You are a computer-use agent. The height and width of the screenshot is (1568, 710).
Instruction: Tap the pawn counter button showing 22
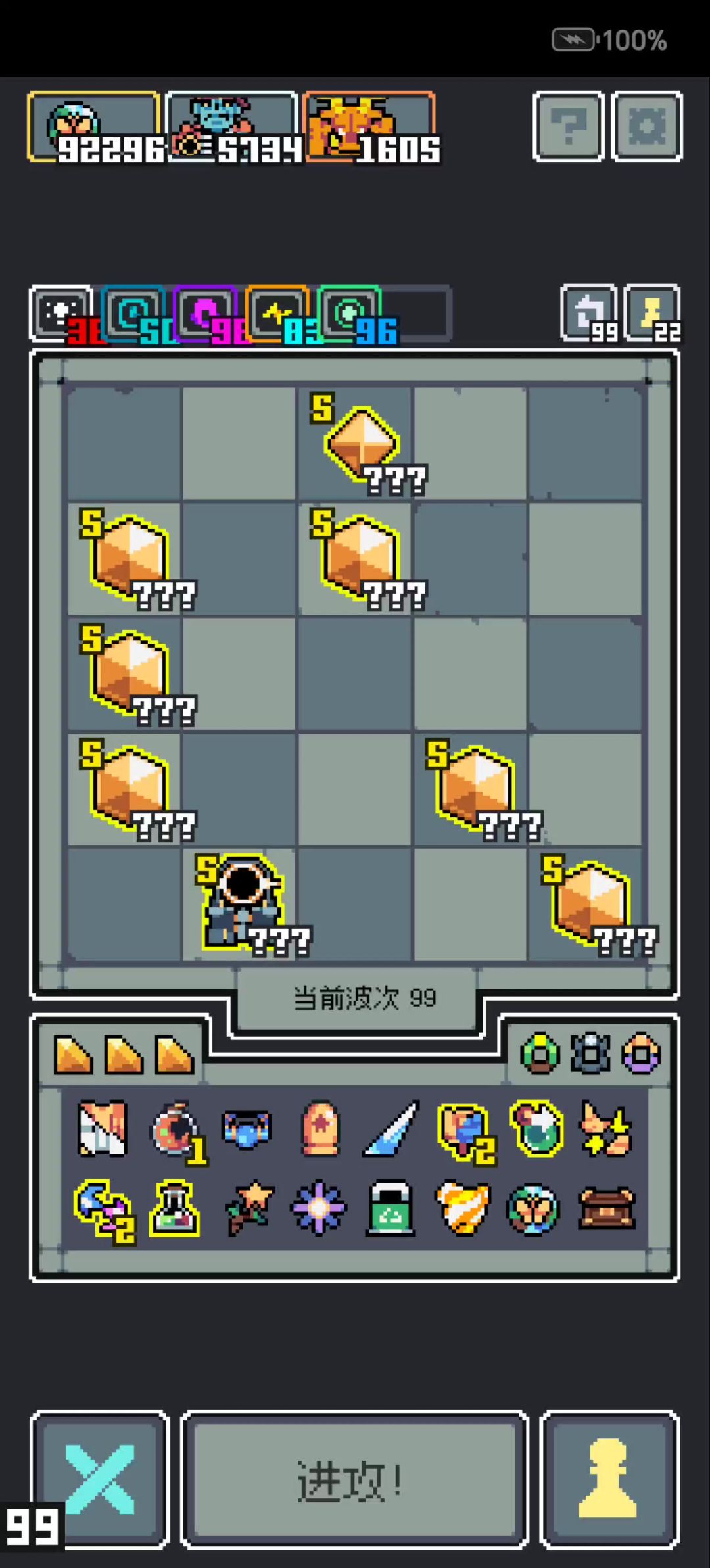click(x=652, y=313)
